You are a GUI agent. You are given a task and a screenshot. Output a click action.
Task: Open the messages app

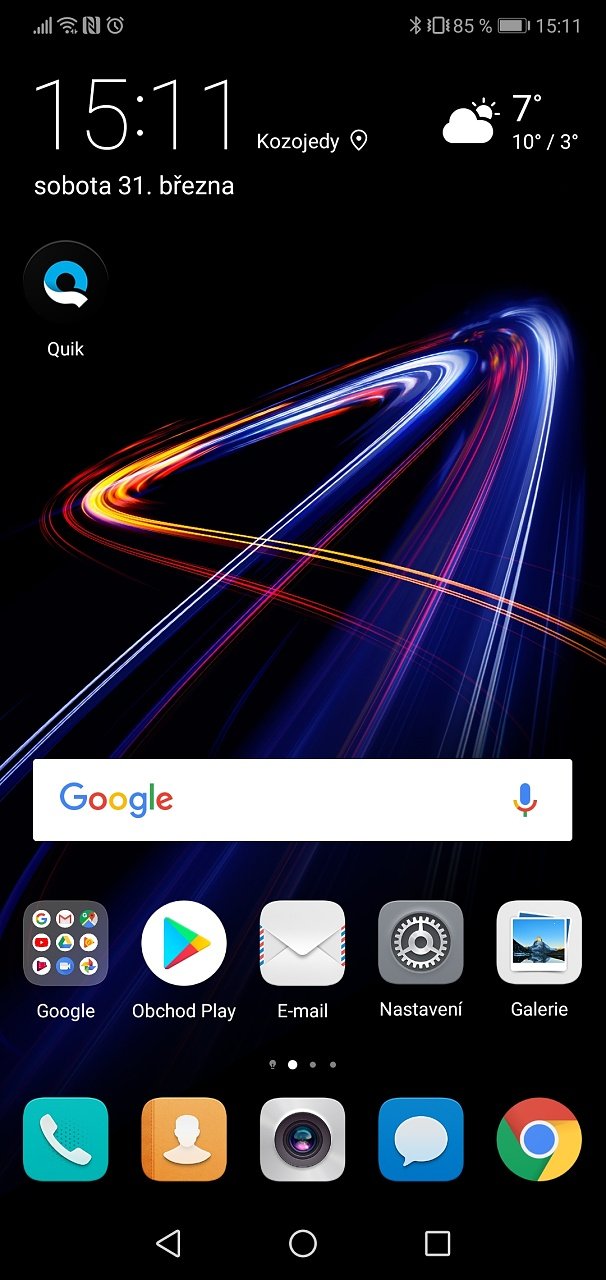click(421, 1139)
